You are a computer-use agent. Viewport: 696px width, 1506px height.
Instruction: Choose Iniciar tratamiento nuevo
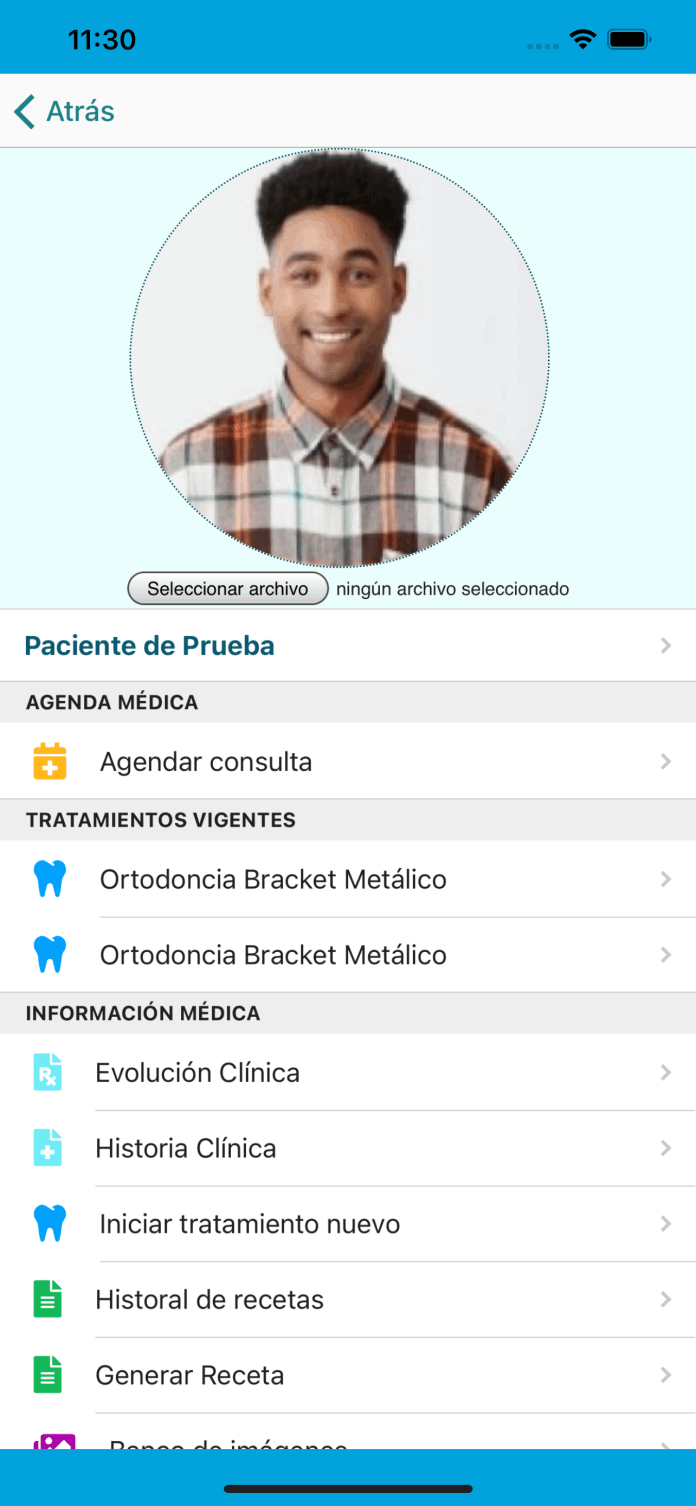coord(348,1225)
